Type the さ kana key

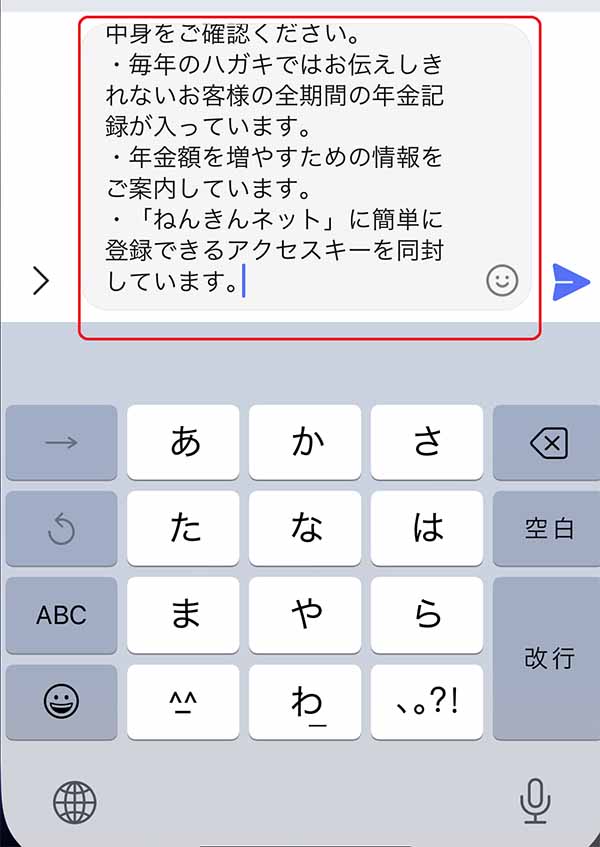428,442
